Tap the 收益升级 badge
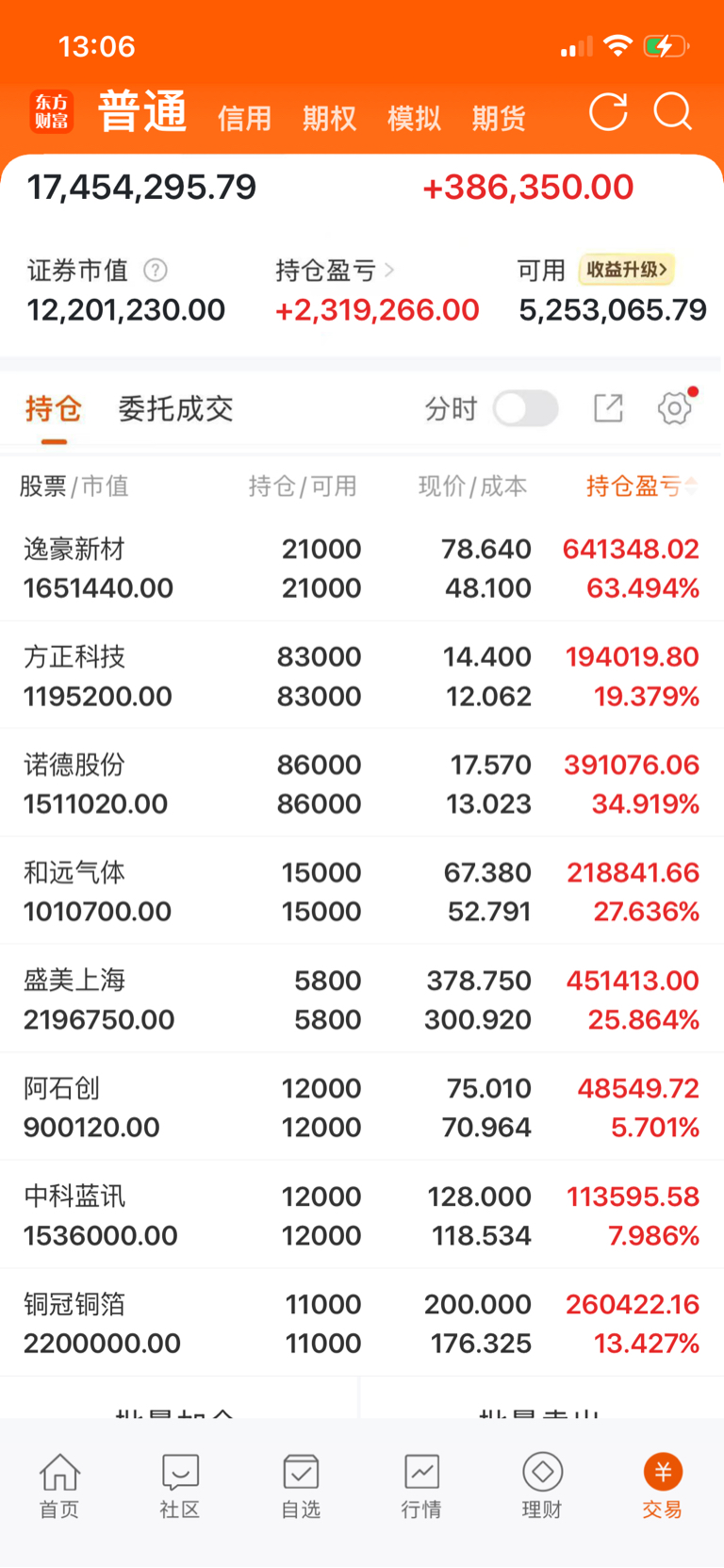This screenshot has width=724, height=1568. [x=627, y=270]
